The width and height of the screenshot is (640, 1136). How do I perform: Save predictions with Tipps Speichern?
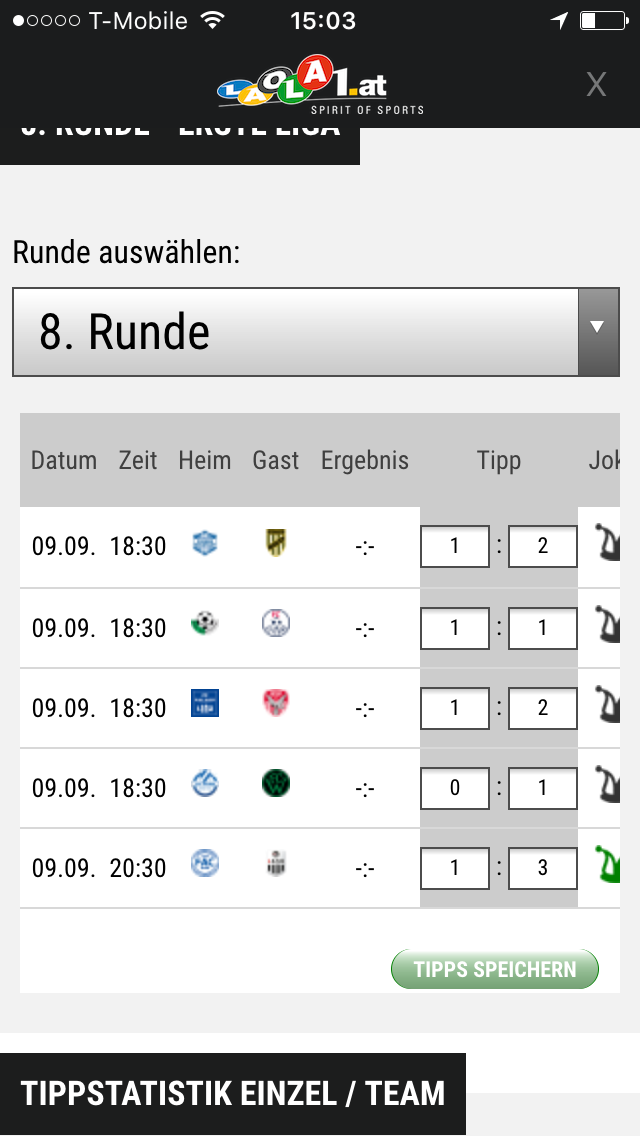(x=495, y=969)
